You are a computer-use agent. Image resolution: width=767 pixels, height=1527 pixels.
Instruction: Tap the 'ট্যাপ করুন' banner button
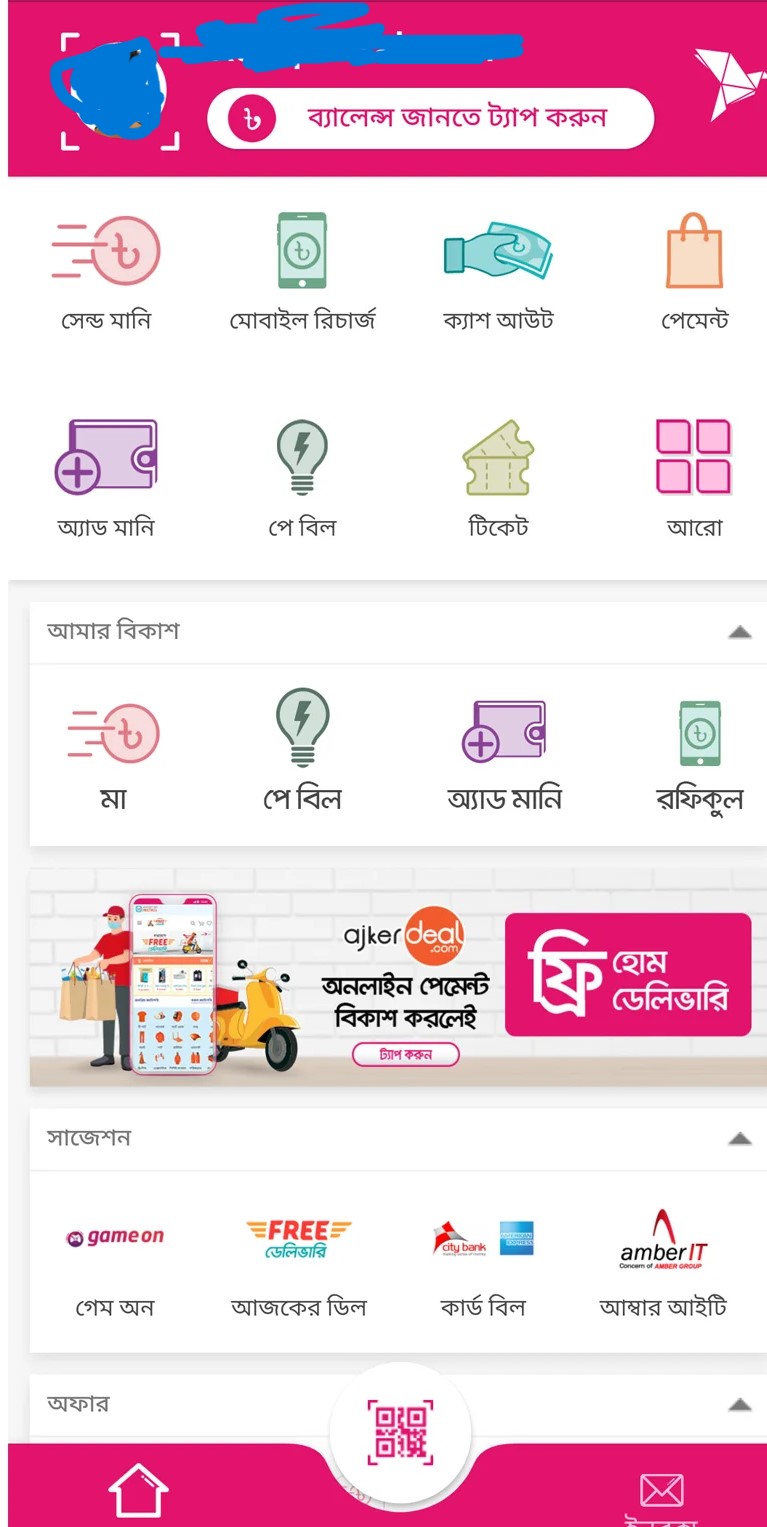point(405,1054)
